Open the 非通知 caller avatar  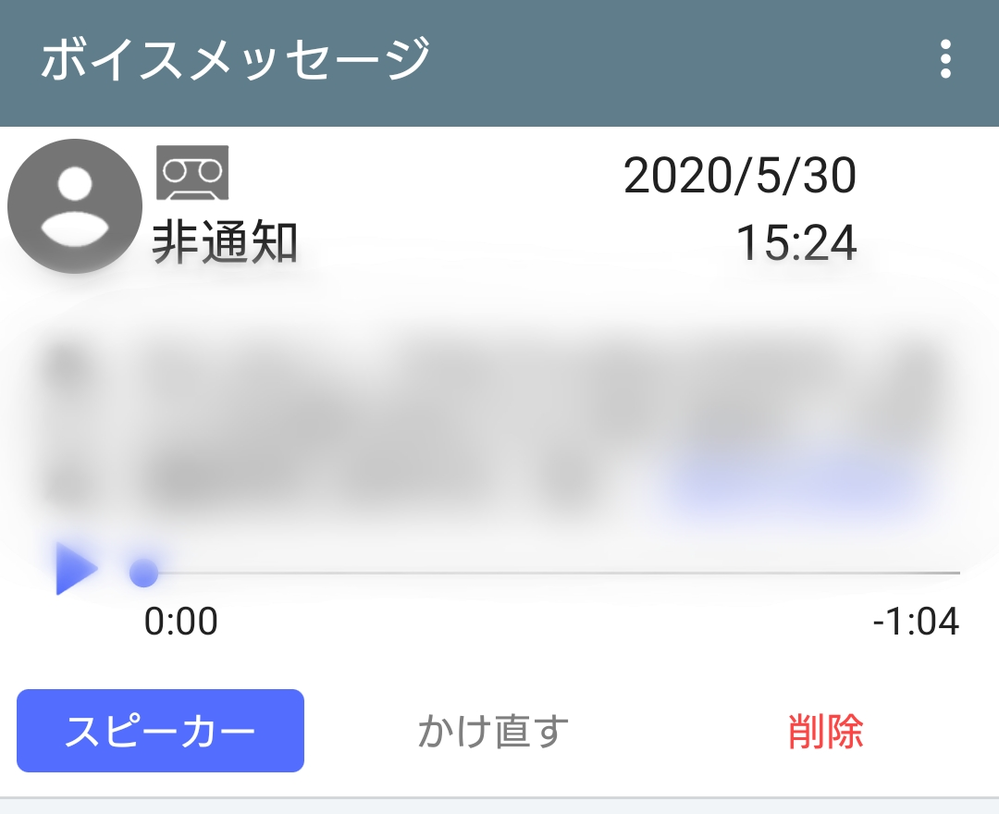(x=75, y=207)
